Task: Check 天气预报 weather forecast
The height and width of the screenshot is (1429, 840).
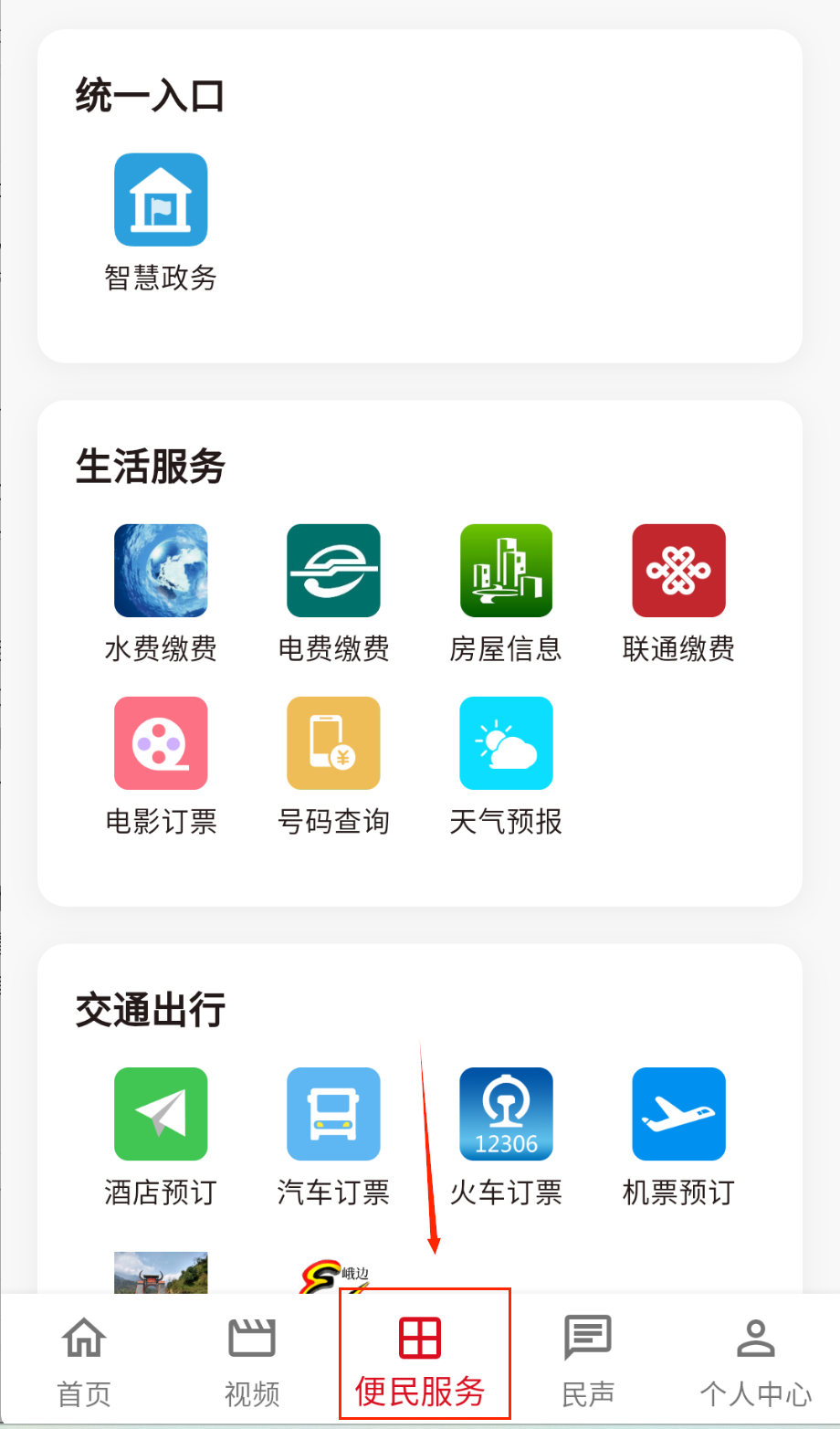Action: [x=506, y=743]
